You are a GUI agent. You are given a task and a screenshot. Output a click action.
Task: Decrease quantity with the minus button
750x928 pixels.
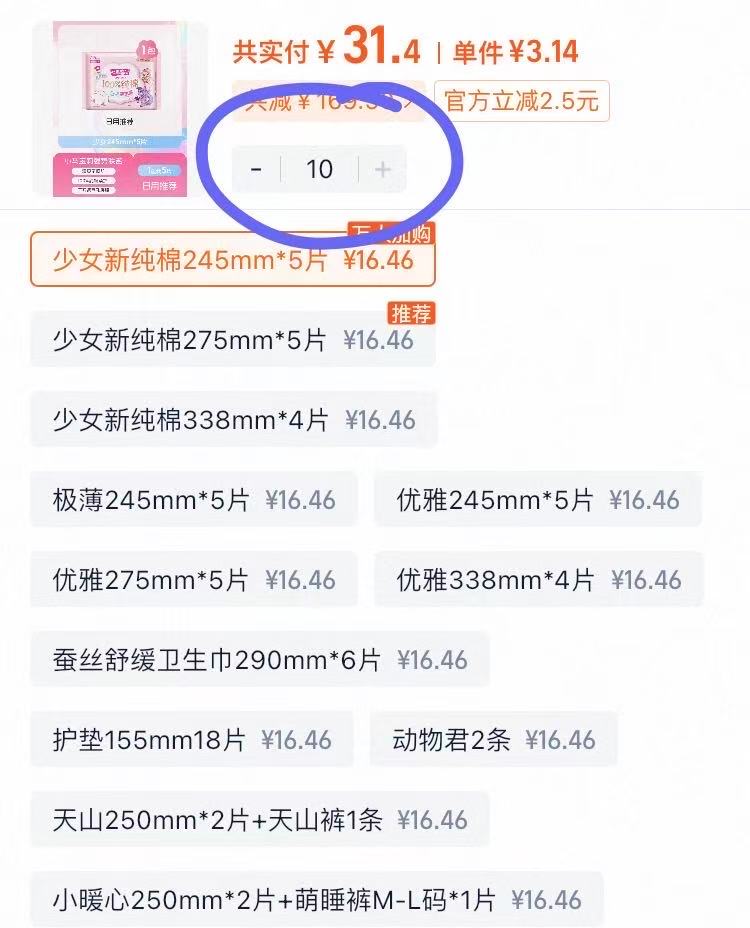[x=257, y=169]
